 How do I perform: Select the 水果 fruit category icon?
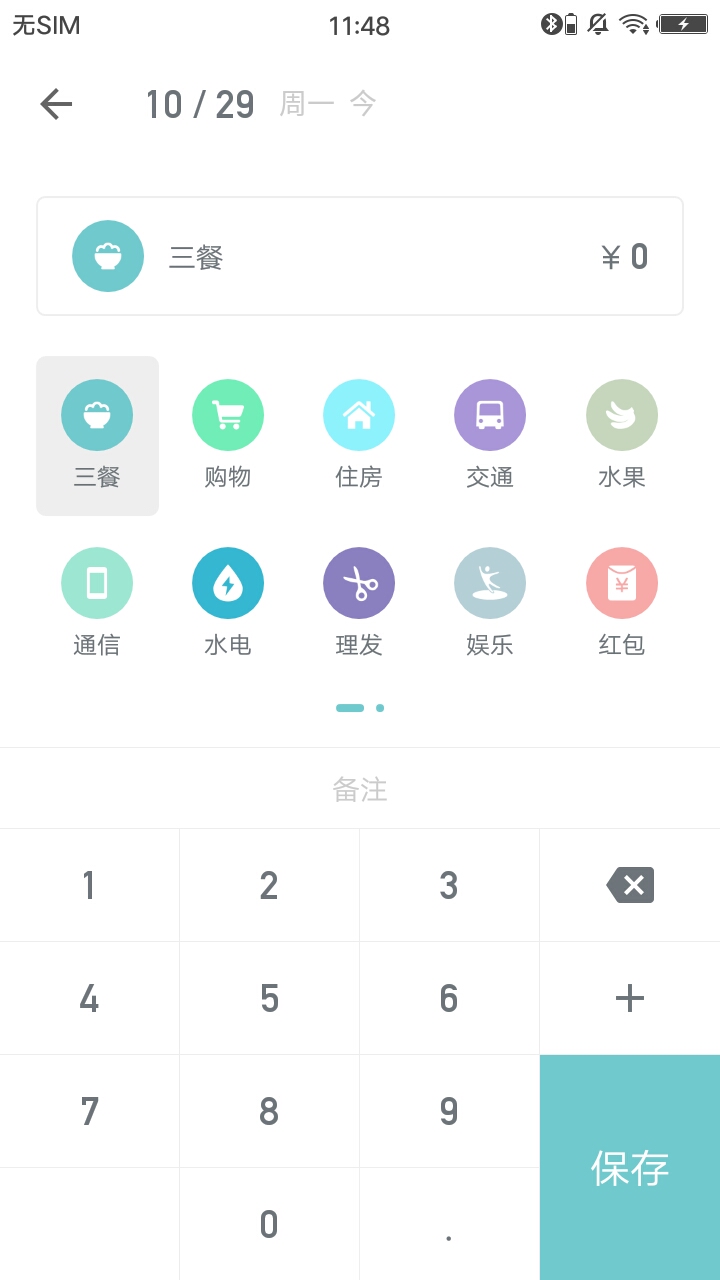click(621, 414)
